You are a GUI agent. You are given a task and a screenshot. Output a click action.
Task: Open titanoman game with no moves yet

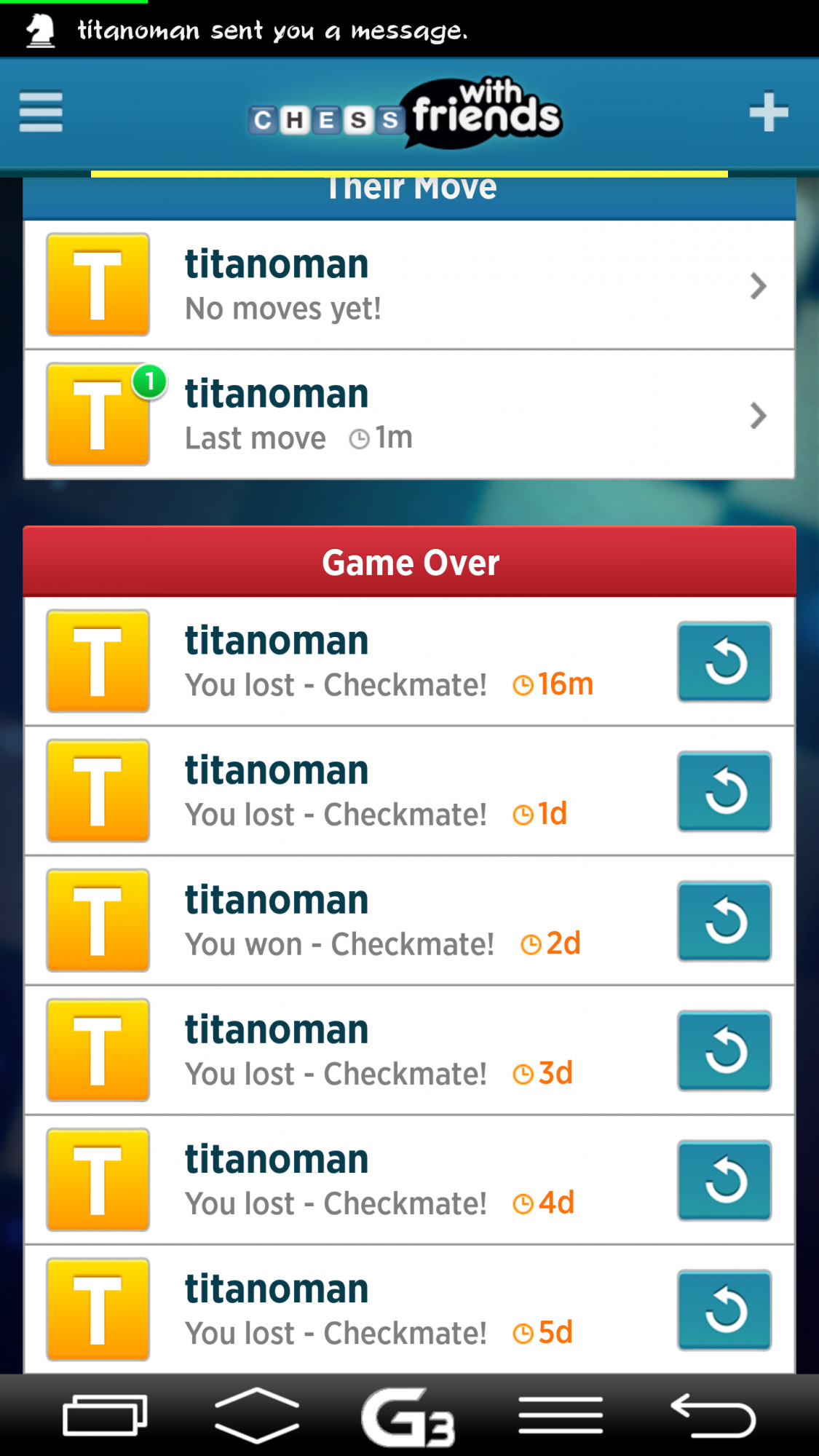coord(408,285)
